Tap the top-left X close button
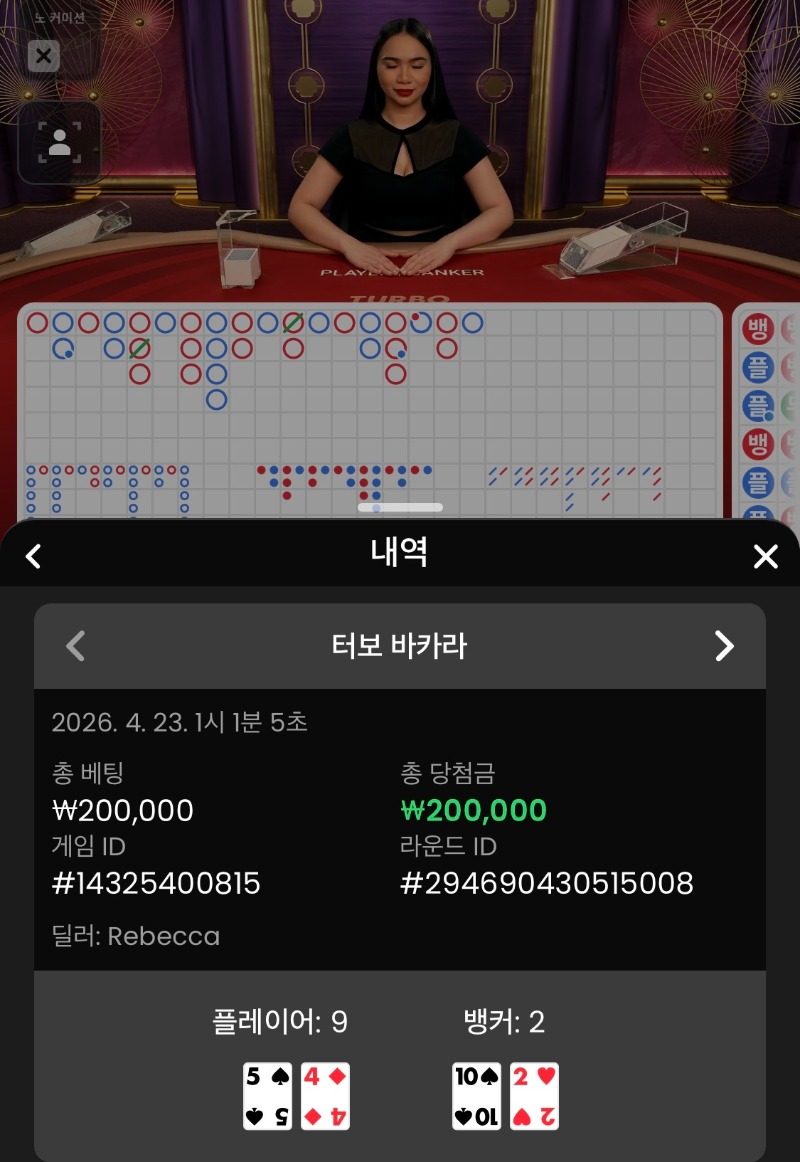Screen dimensions: 800x1162 point(43,56)
